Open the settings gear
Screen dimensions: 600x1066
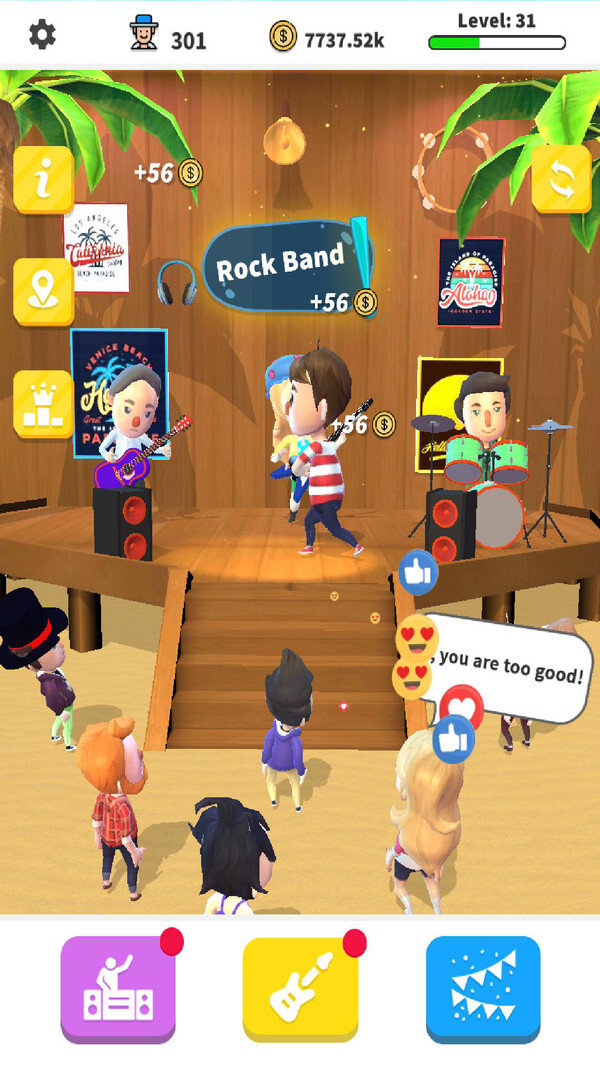coord(42,36)
